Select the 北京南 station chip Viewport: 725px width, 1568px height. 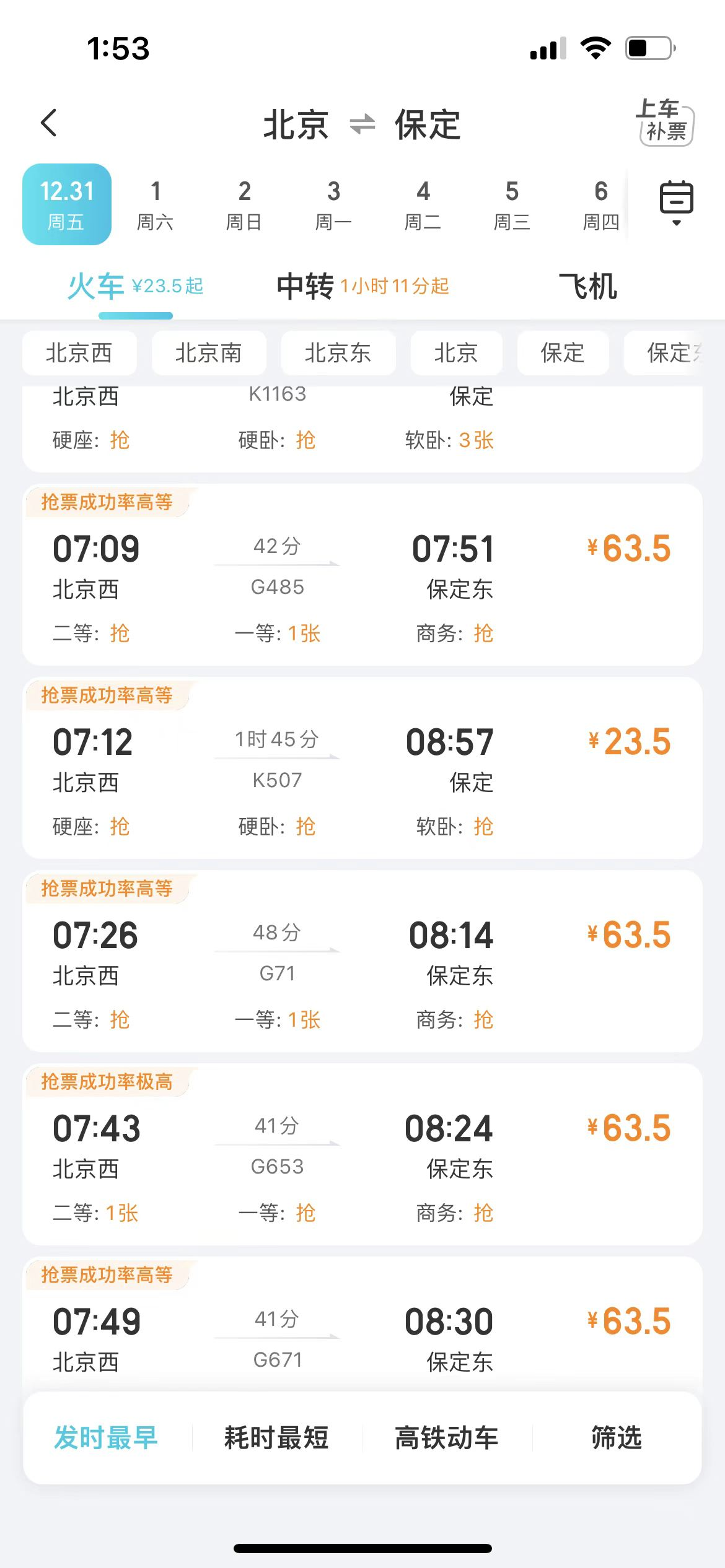208,353
